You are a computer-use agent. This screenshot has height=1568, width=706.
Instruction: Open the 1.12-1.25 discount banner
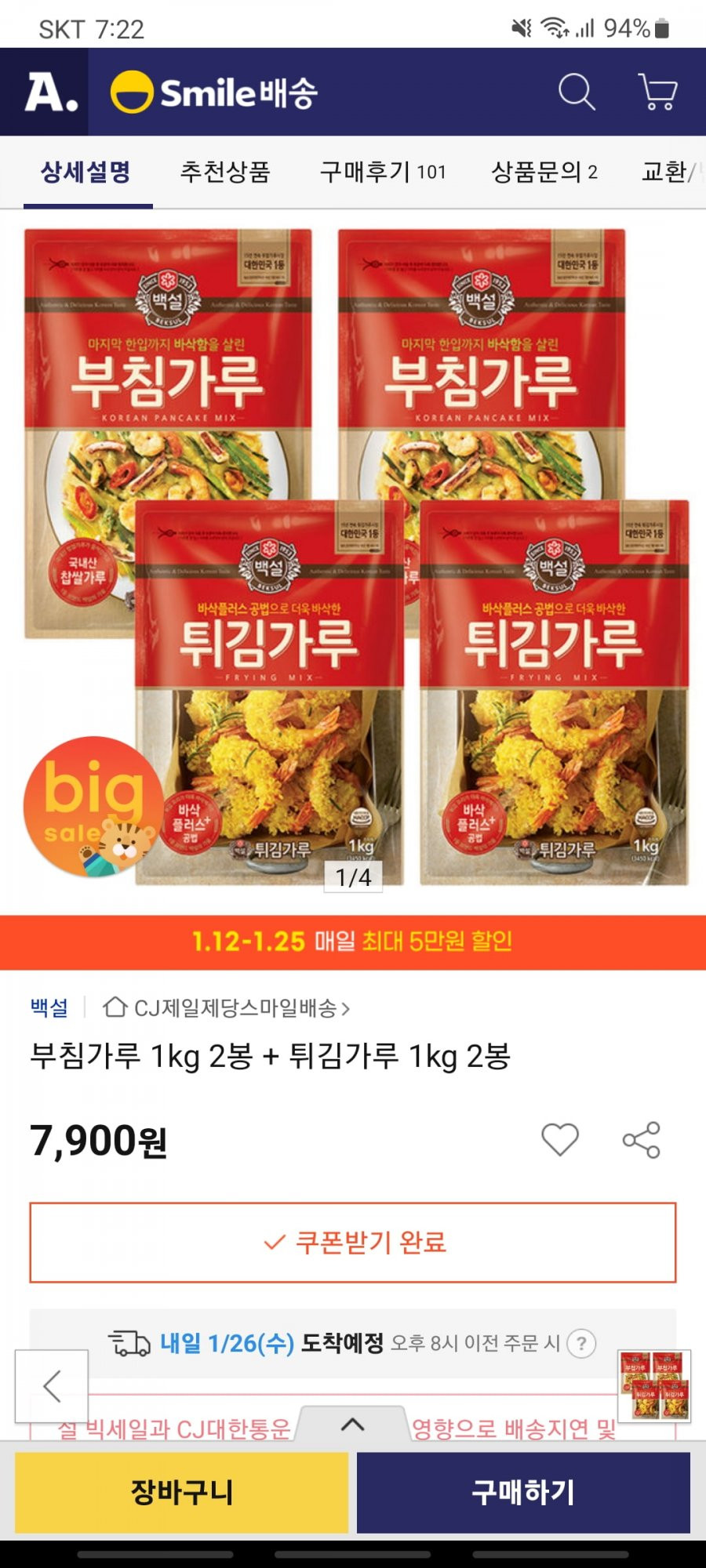pos(353,941)
